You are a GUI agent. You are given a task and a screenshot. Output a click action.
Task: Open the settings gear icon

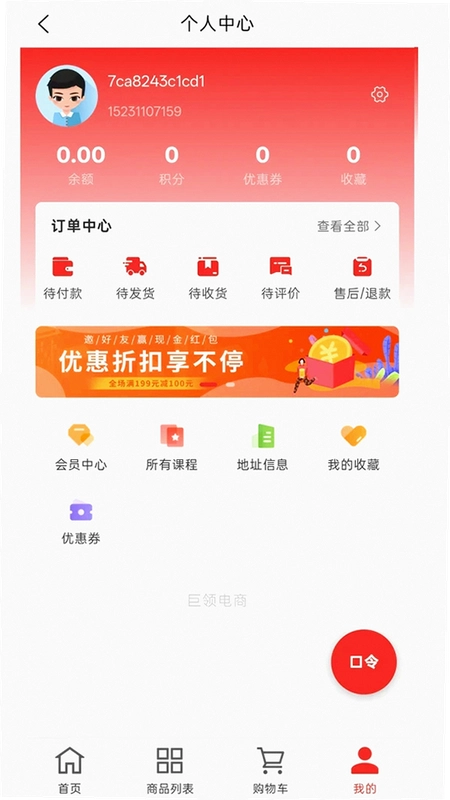[x=380, y=94]
